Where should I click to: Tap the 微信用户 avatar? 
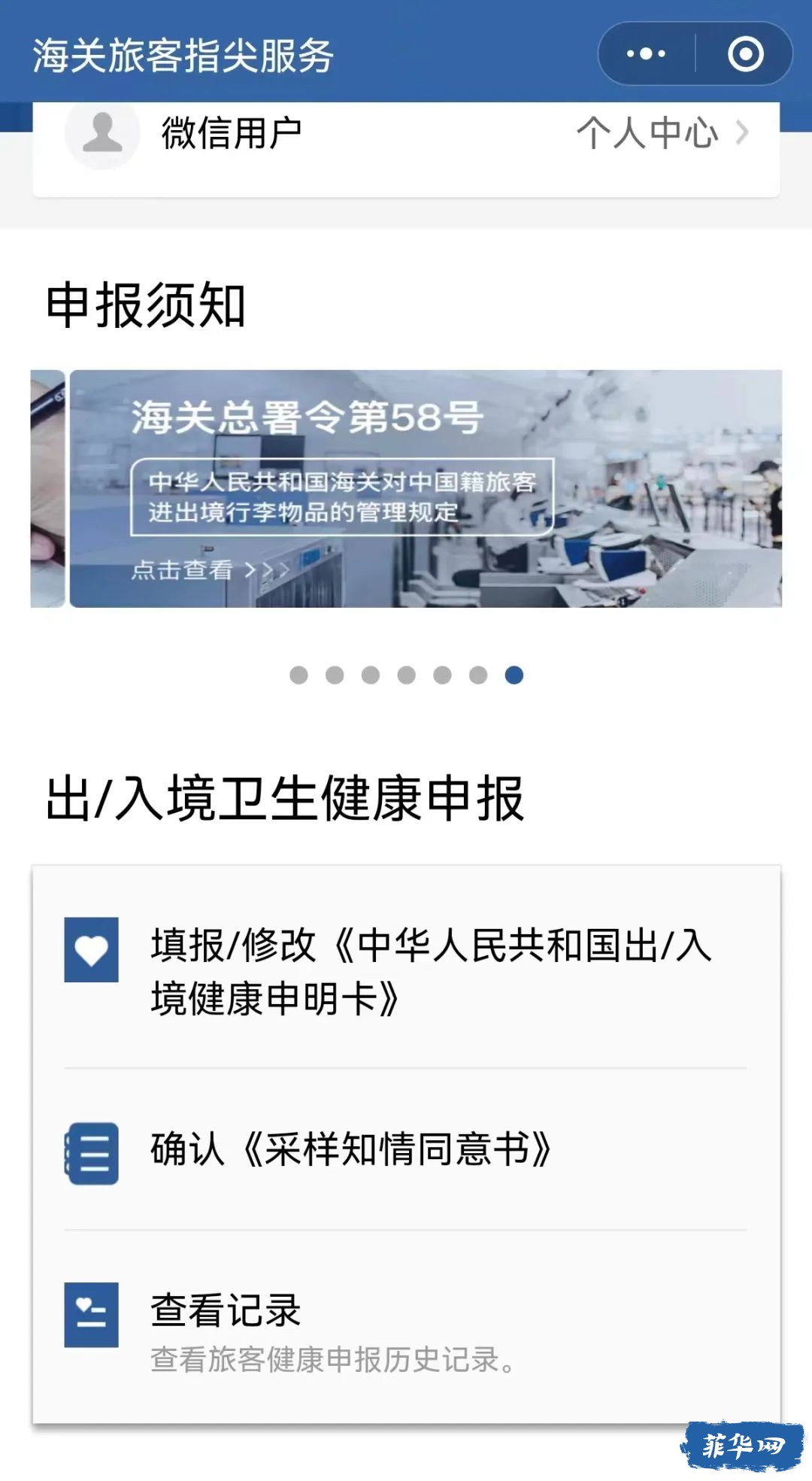pyautogui.click(x=102, y=134)
